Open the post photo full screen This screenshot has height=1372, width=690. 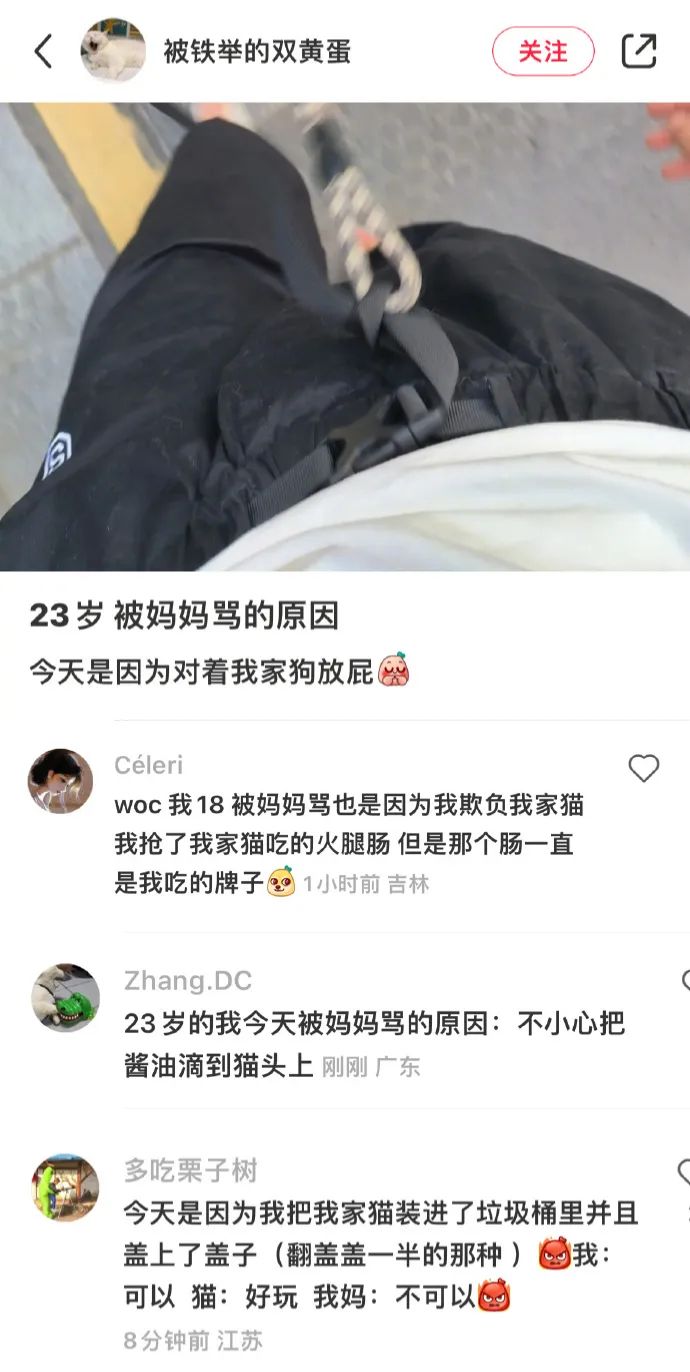pos(345,336)
